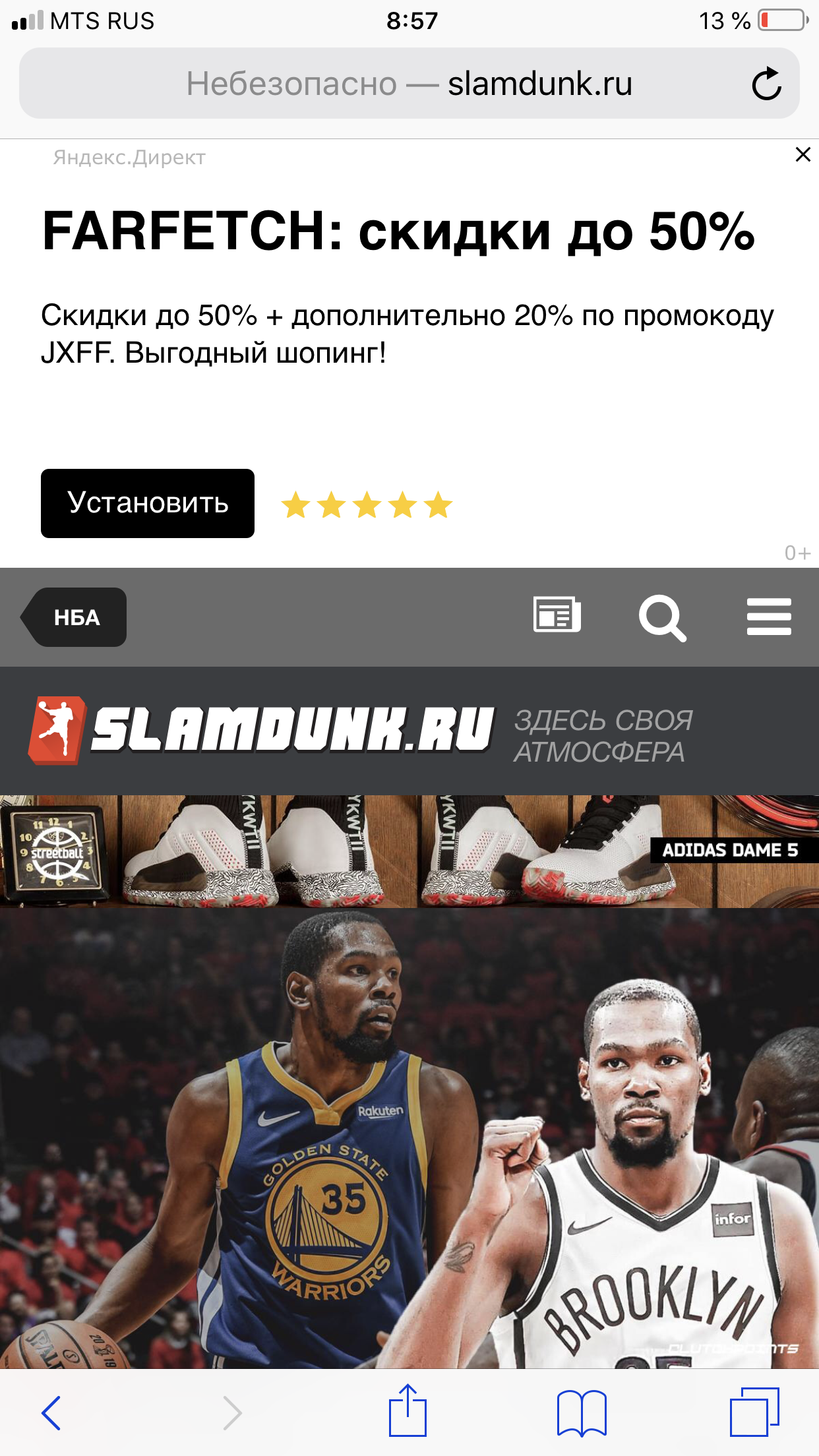Image resolution: width=819 pixels, height=1456 pixels.
Task: Open the Adidas Dame 5 banner
Action: [409, 851]
